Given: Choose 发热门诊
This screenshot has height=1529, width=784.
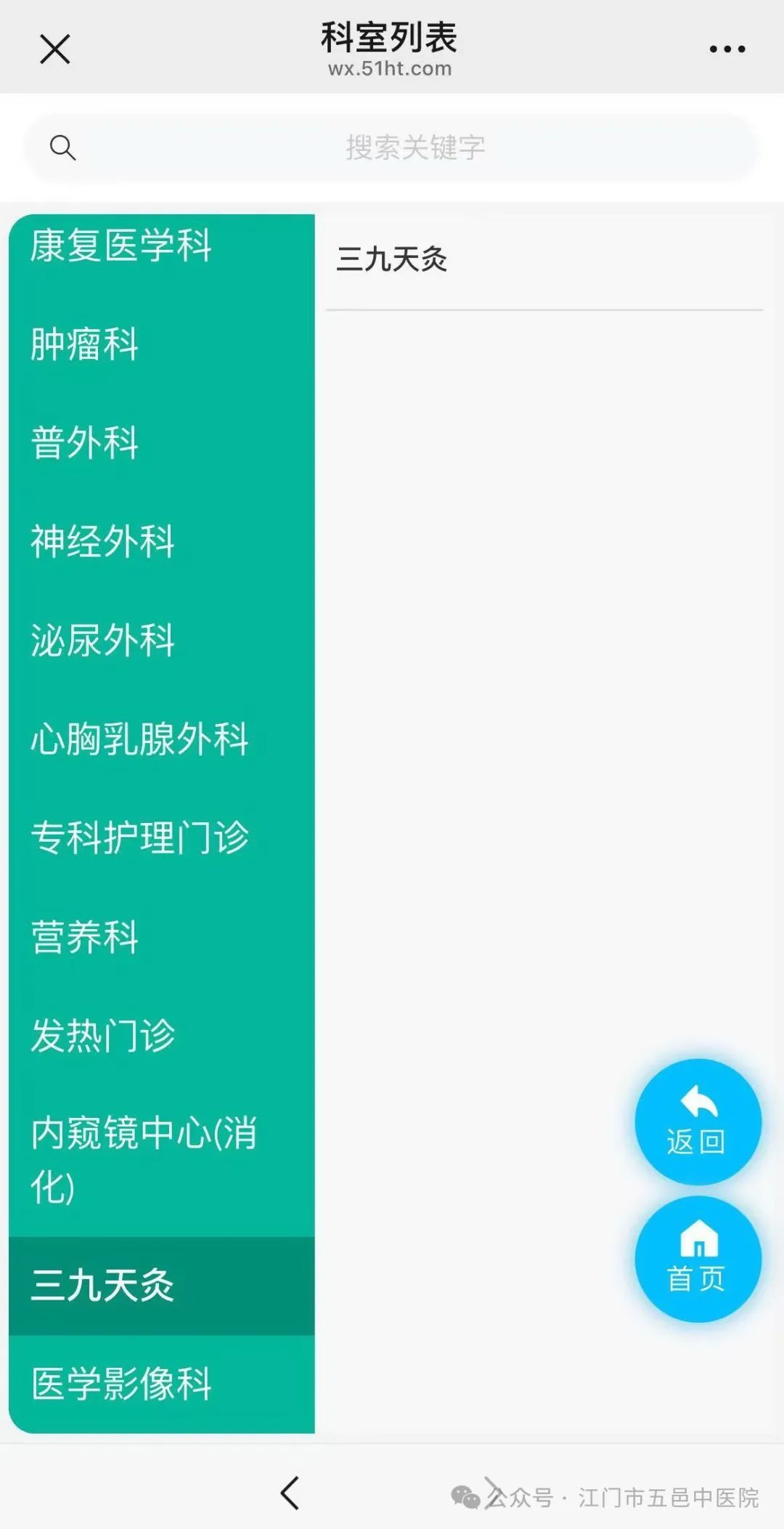Looking at the screenshot, I should (102, 1036).
